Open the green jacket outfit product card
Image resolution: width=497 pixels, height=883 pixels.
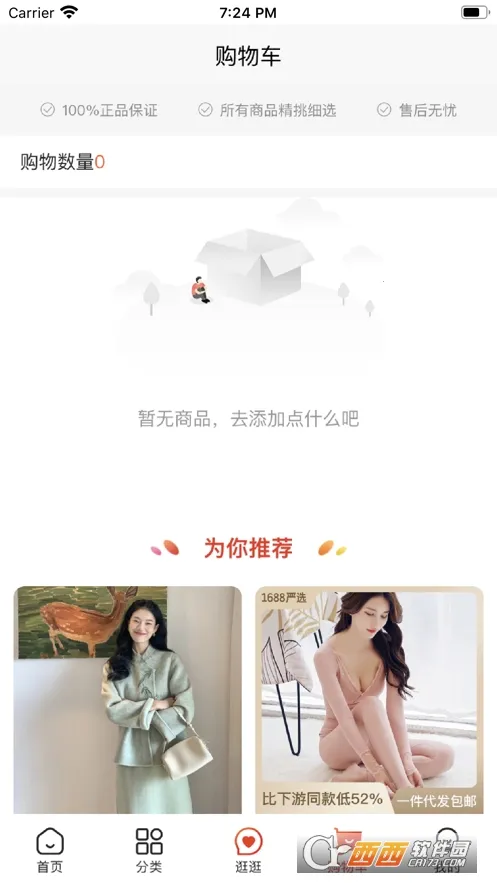(x=128, y=700)
